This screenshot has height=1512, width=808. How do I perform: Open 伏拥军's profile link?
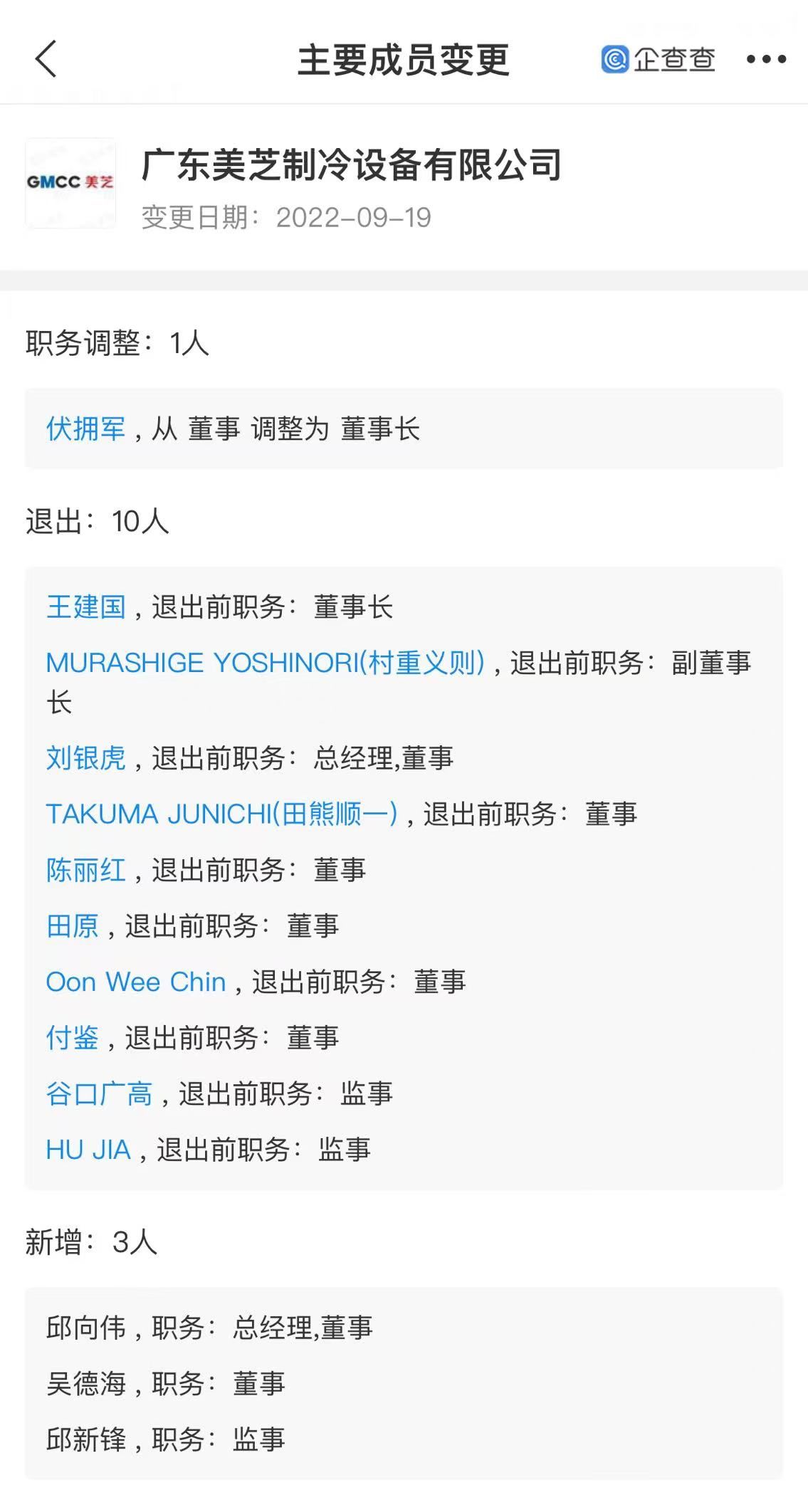(x=85, y=429)
